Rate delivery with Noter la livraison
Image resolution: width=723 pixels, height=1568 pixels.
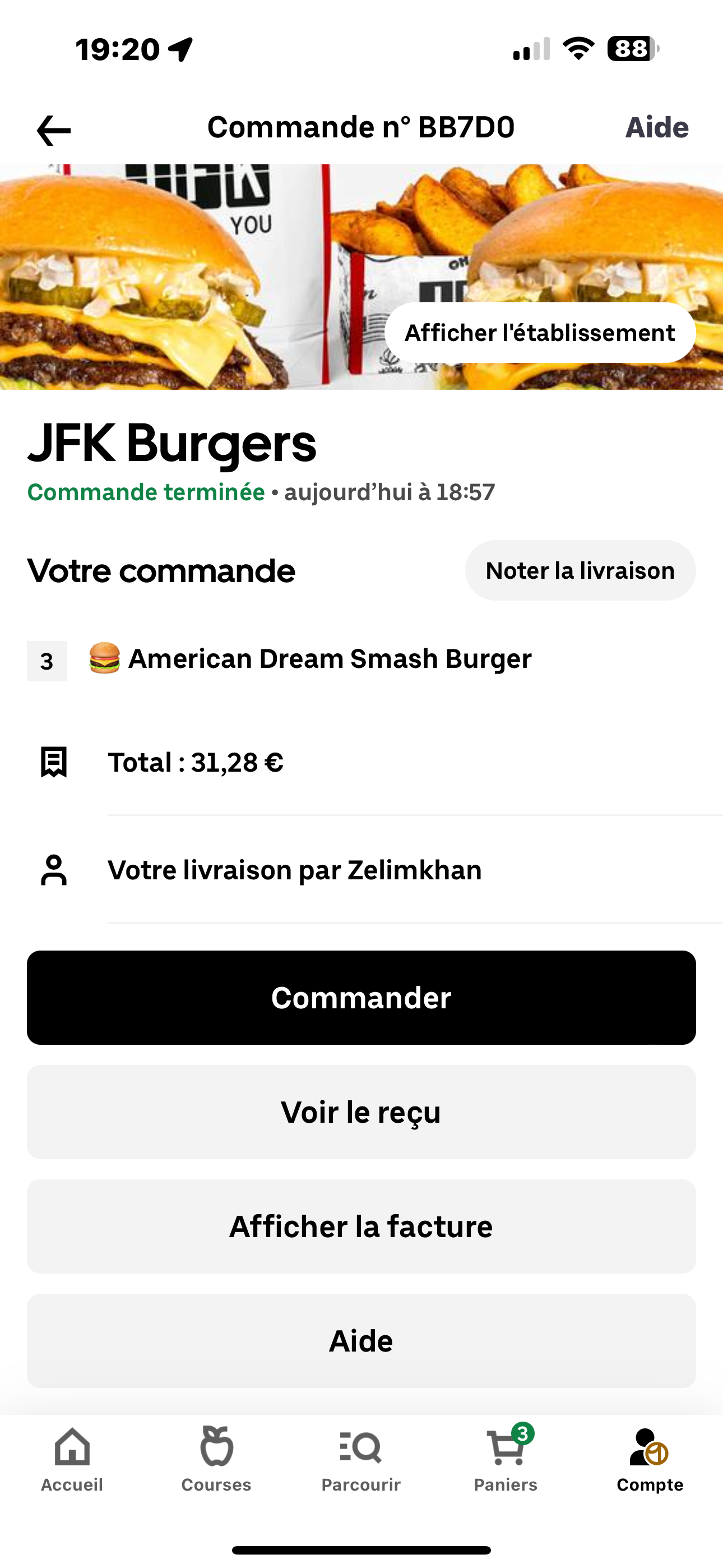(x=580, y=570)
